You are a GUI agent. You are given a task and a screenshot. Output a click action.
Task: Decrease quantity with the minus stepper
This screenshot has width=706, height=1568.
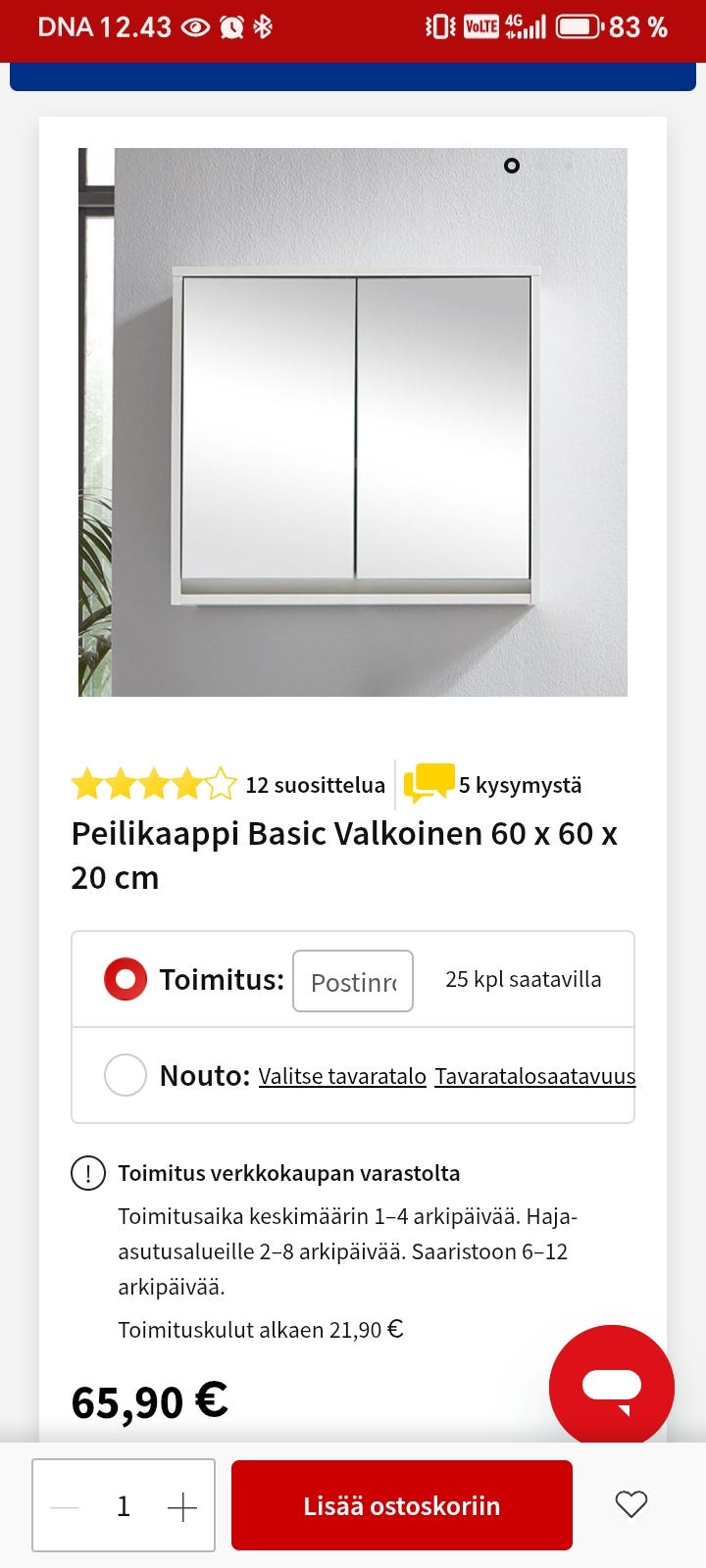click(x=63, y=1504)
